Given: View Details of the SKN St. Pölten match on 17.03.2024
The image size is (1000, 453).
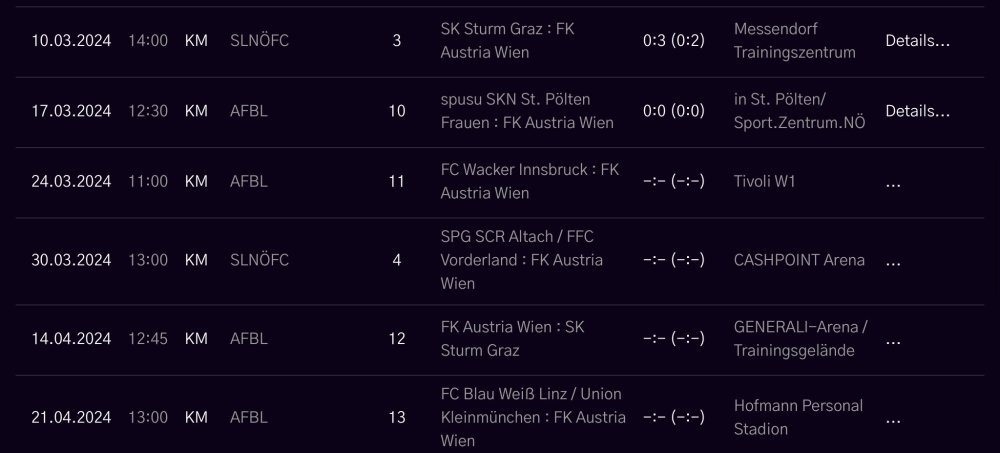Looking at the screenshot, I should click(917, 111).
